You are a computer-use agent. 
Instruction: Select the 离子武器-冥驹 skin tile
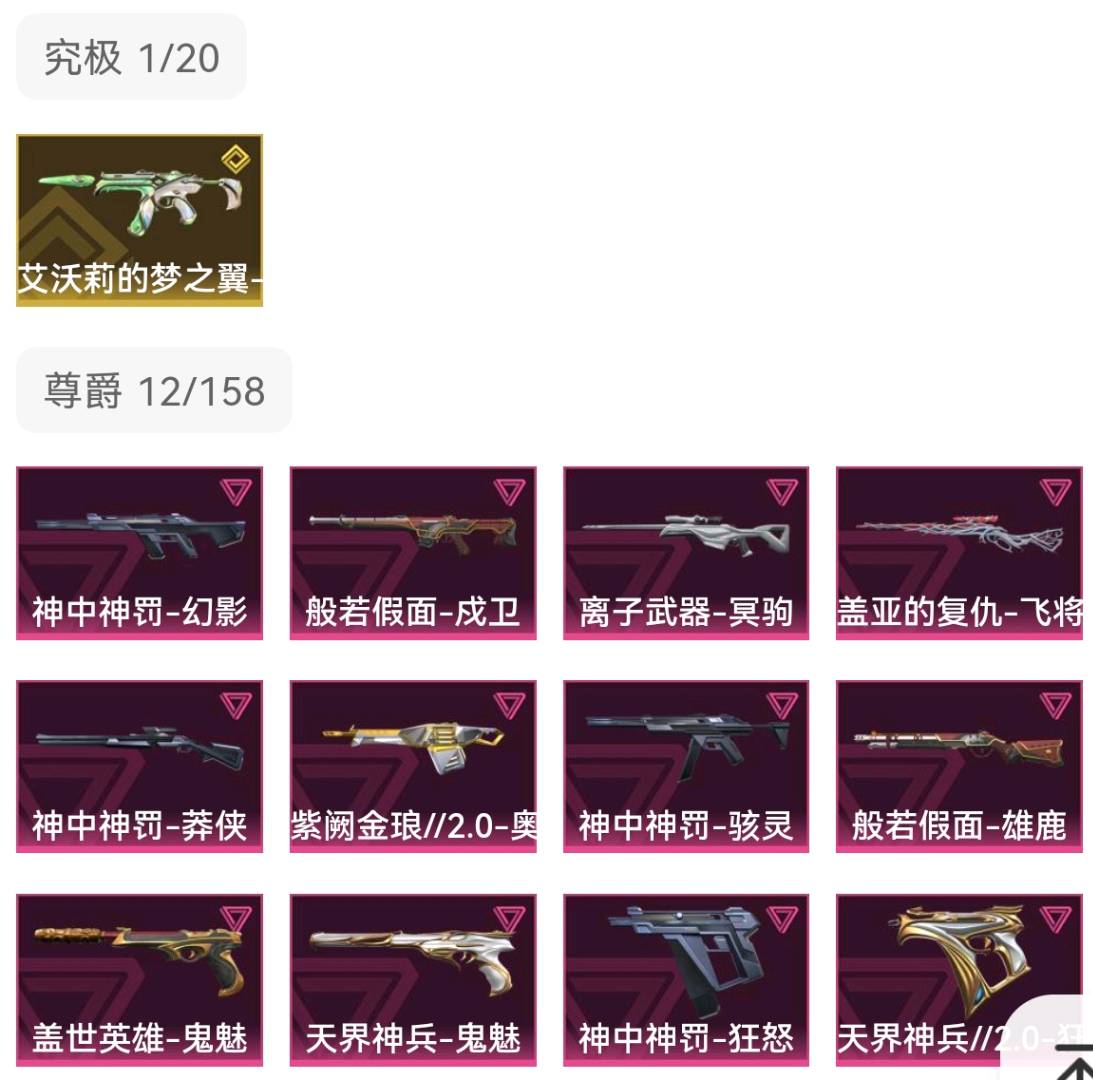click(x=686, y=552)
